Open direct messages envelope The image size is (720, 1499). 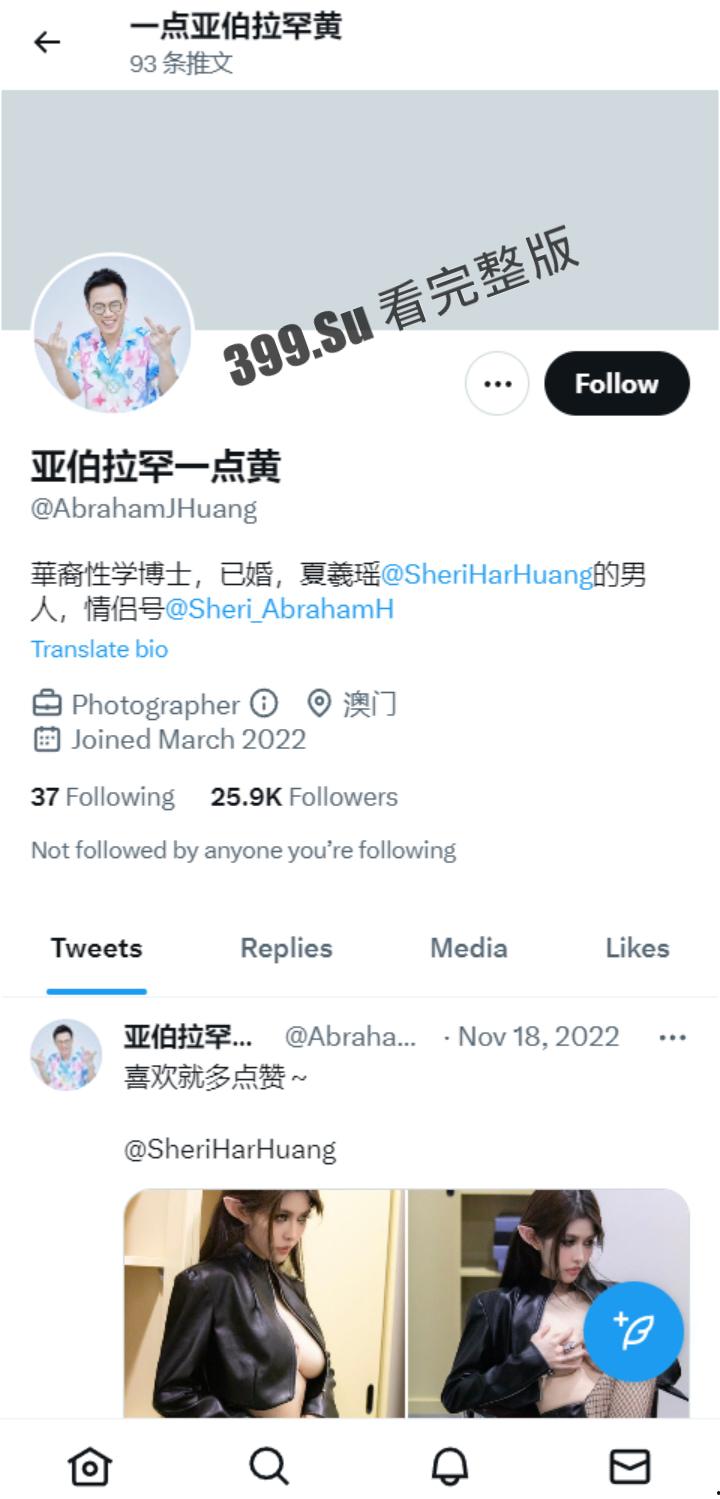(629, 1467)
